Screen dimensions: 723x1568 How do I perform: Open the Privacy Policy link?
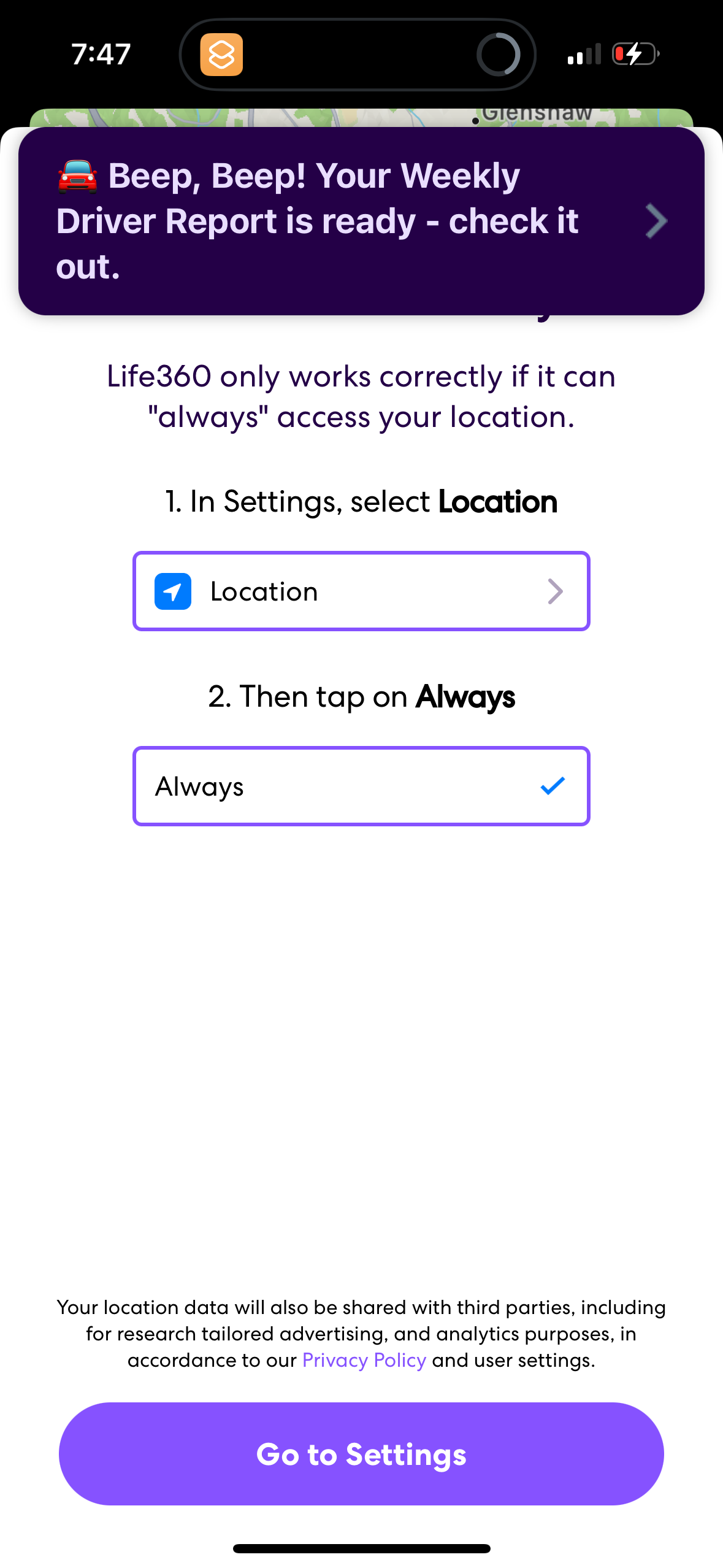tap(363, 1359)
